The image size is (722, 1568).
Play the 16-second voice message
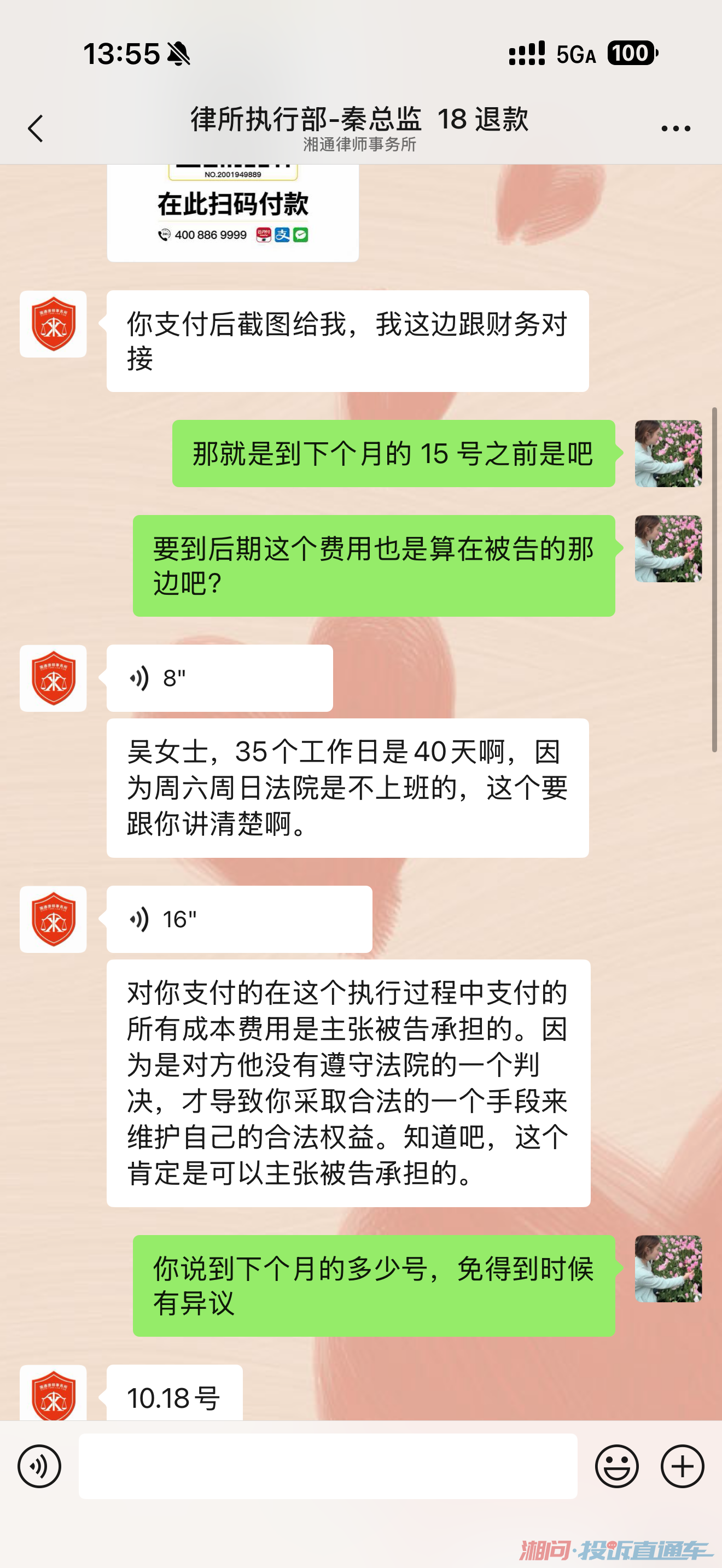click(238, 919)
